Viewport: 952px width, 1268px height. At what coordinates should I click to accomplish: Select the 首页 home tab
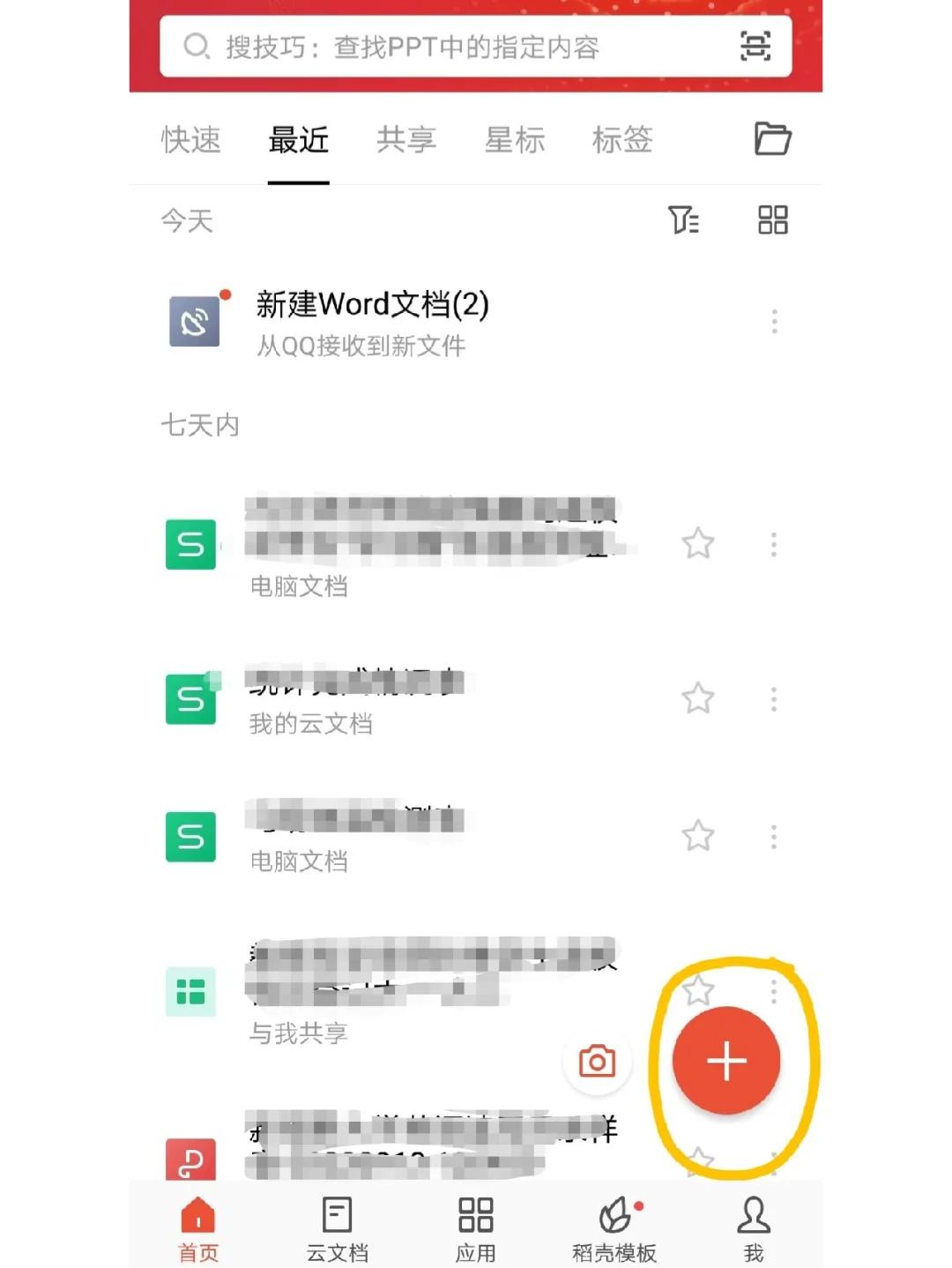198,1229
